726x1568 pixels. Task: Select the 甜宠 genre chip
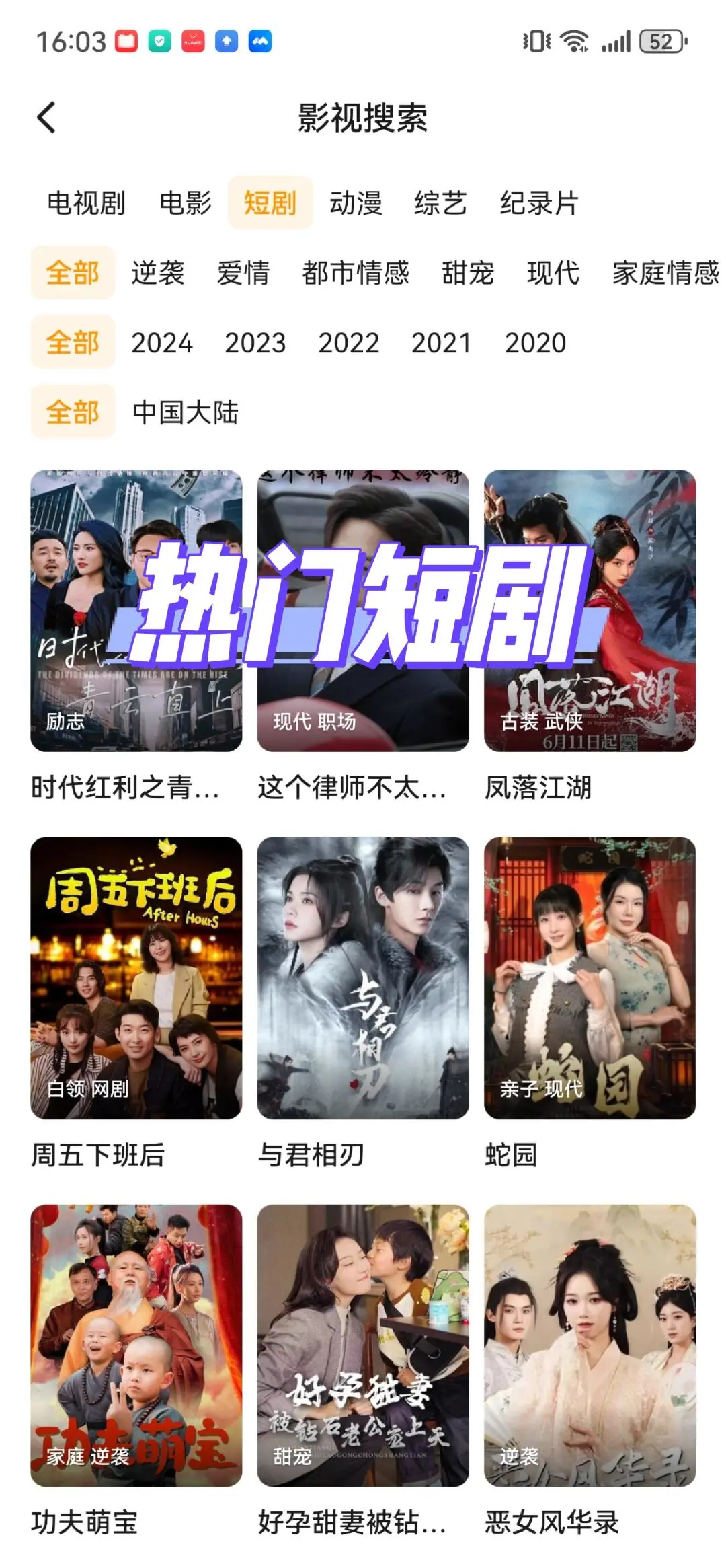(x=468, y=273)
